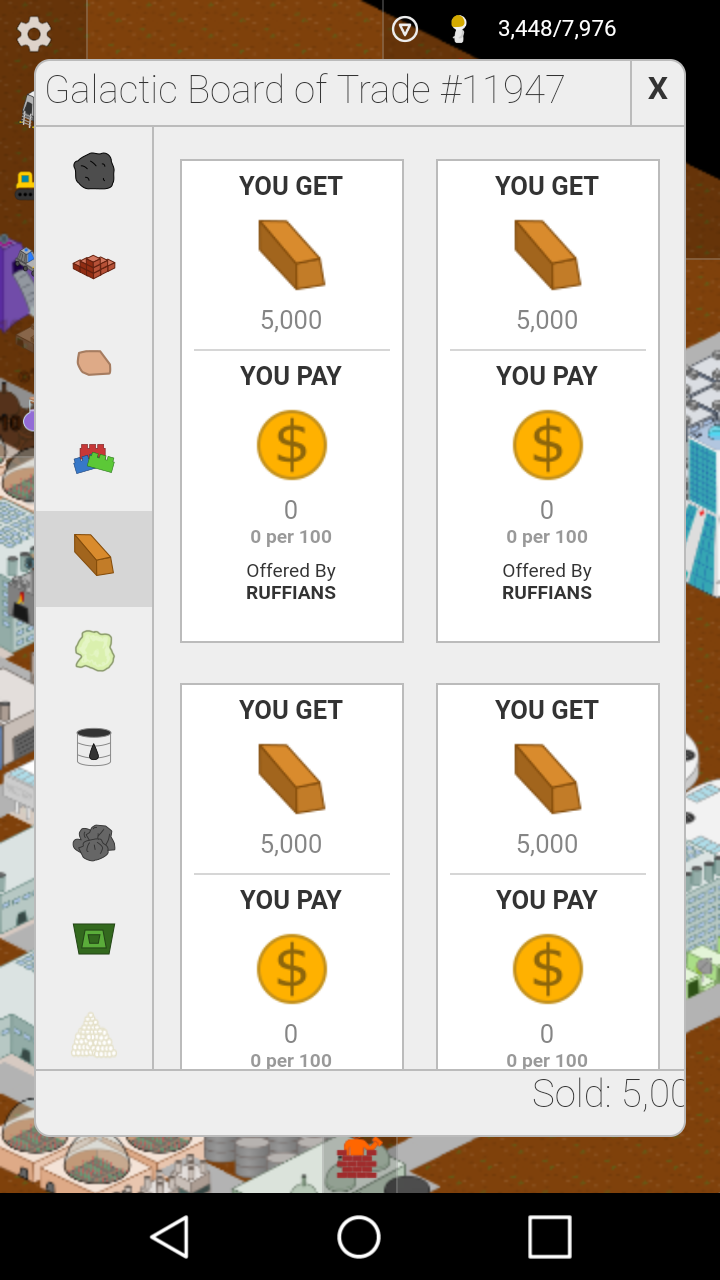
Task: Select the gold bar resource tab
Action: [x=94, y=555]
